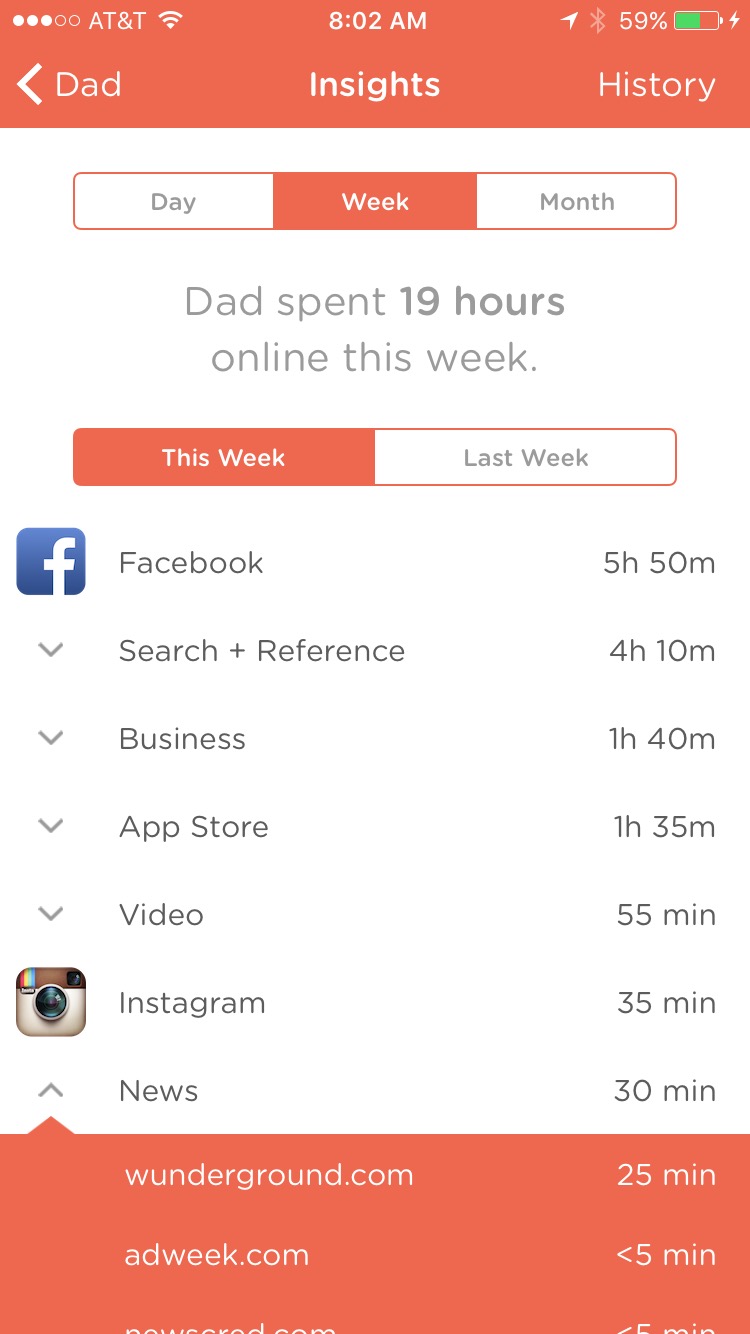Screen dimensions: 750x1334
Task: Tap the adweek.com entry
Action: tap(375, 1255)
